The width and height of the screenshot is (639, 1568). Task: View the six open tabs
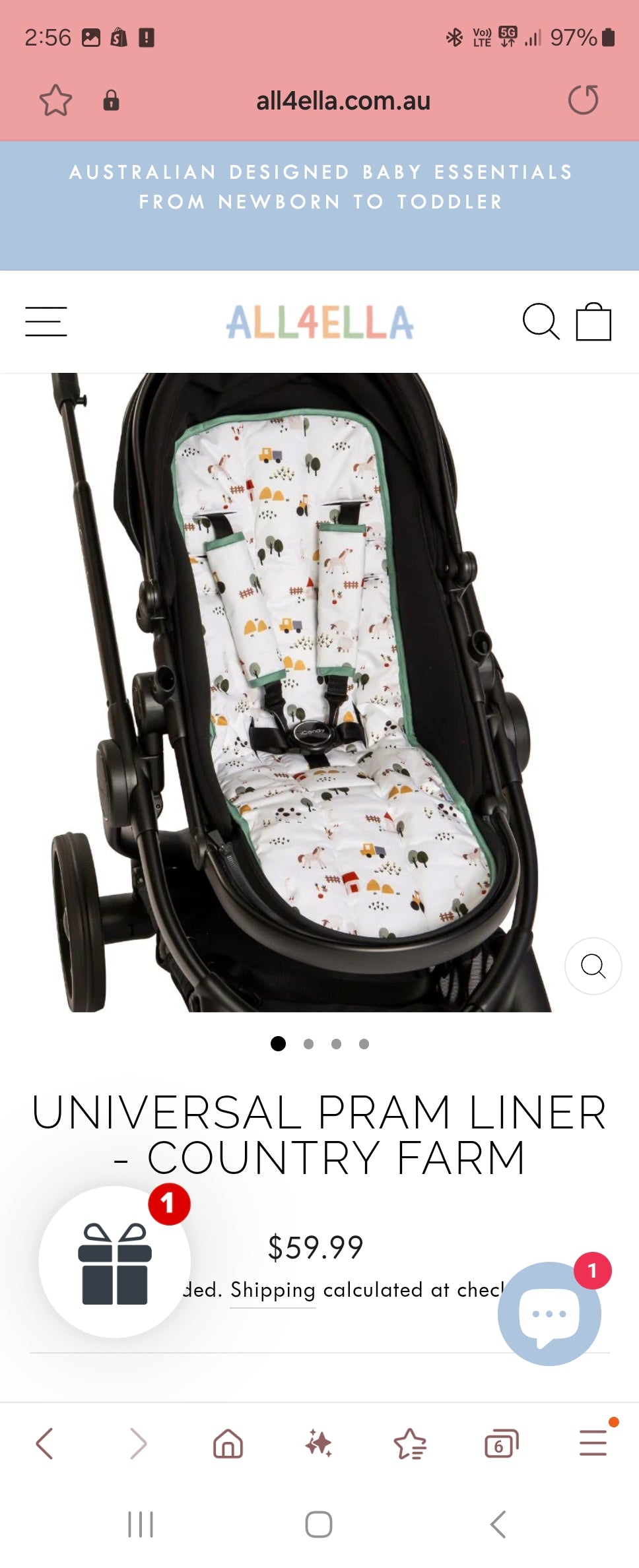tap(501, 1445)
